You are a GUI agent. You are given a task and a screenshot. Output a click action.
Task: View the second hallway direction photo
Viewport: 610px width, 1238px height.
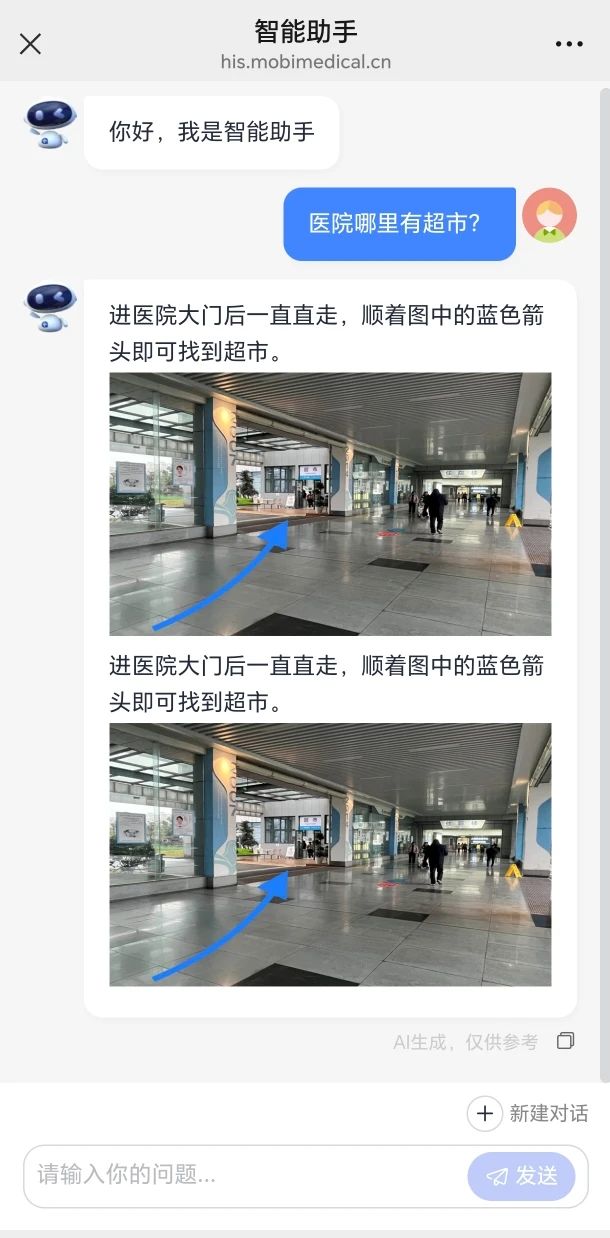[x=330, y=854]
